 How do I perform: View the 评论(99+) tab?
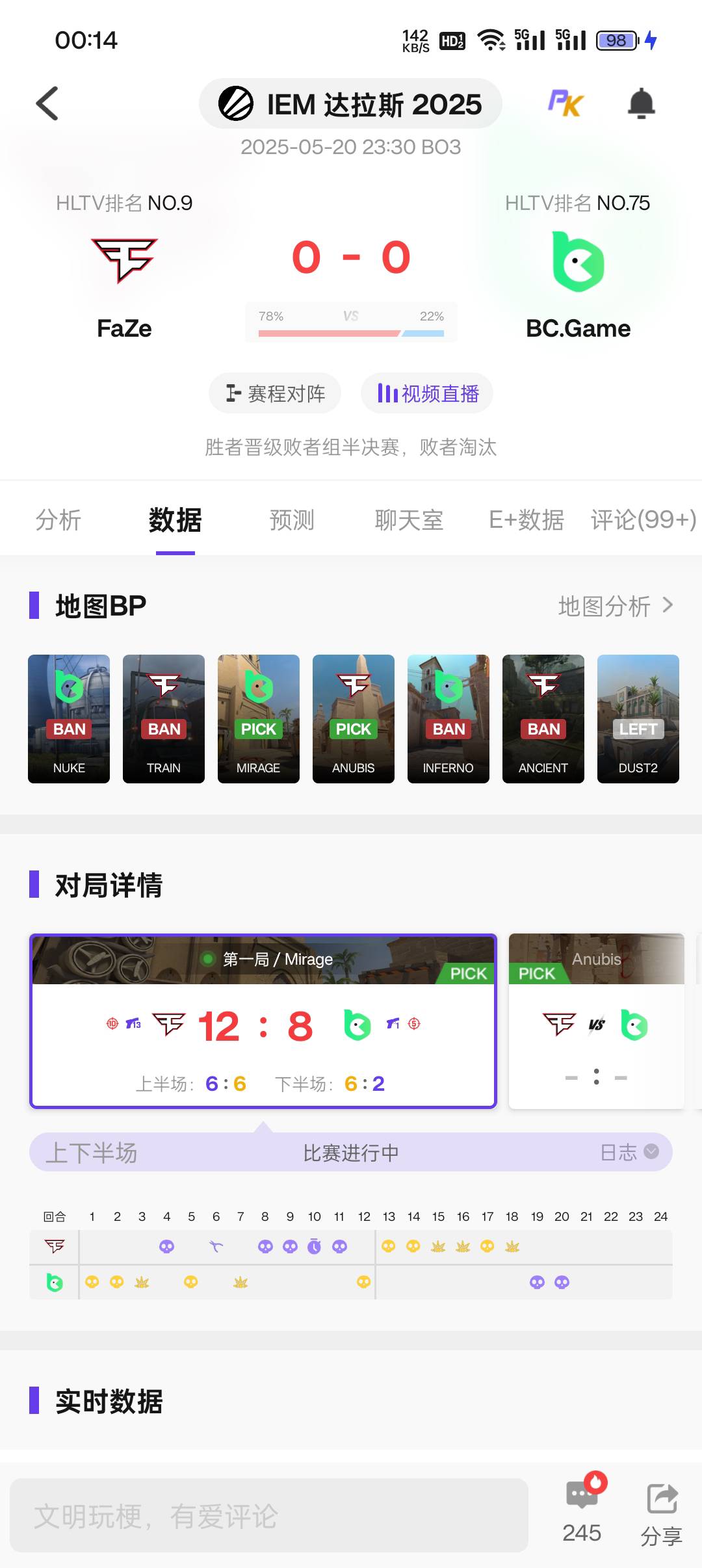[641, 520]
